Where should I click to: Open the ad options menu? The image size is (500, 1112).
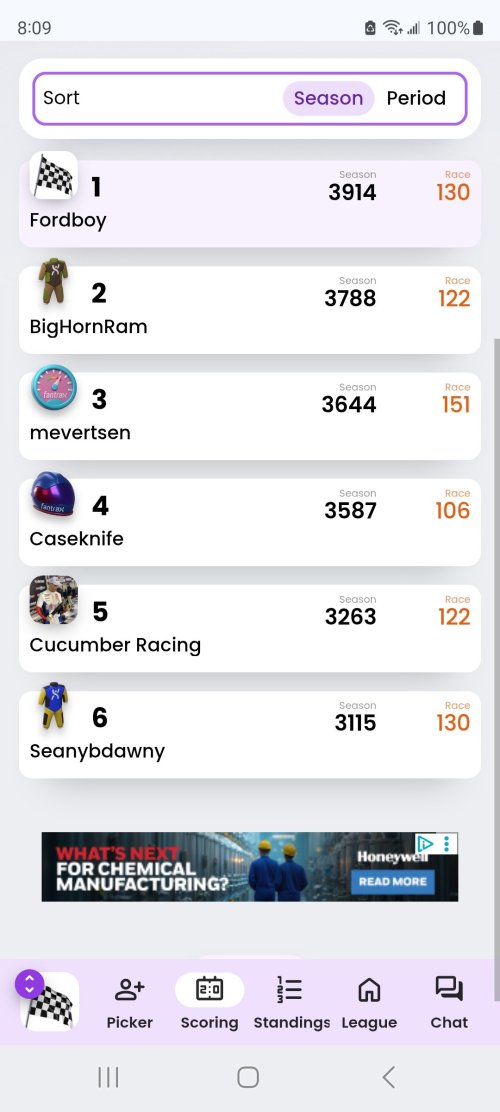pos(447,843)
